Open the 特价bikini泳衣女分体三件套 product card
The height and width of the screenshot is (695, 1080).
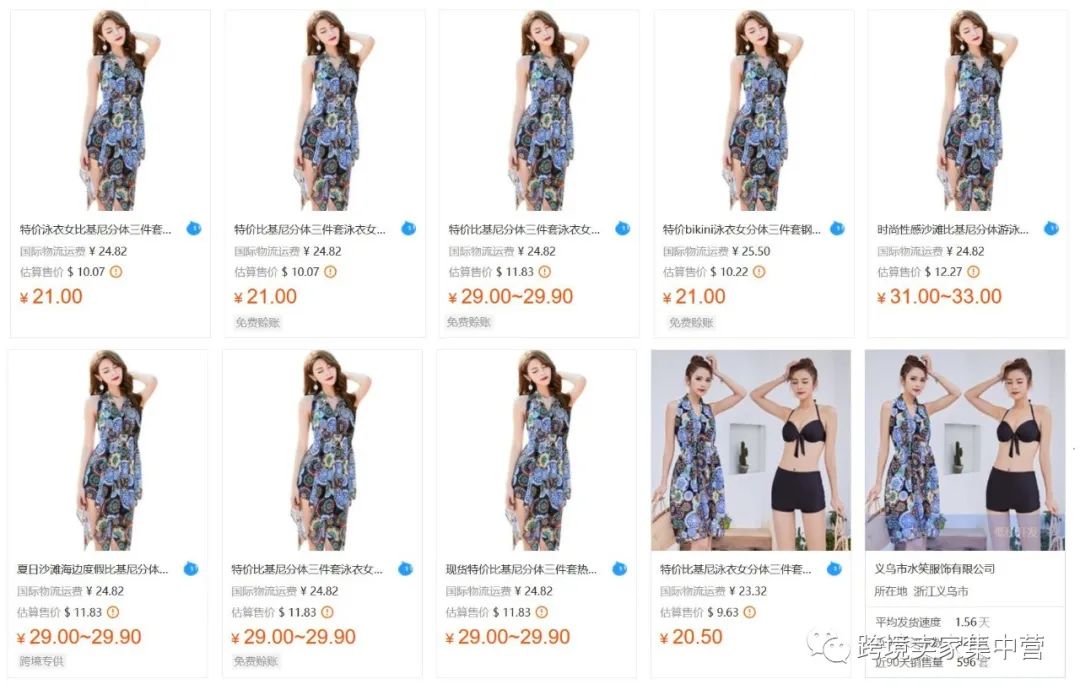(741, 229)
